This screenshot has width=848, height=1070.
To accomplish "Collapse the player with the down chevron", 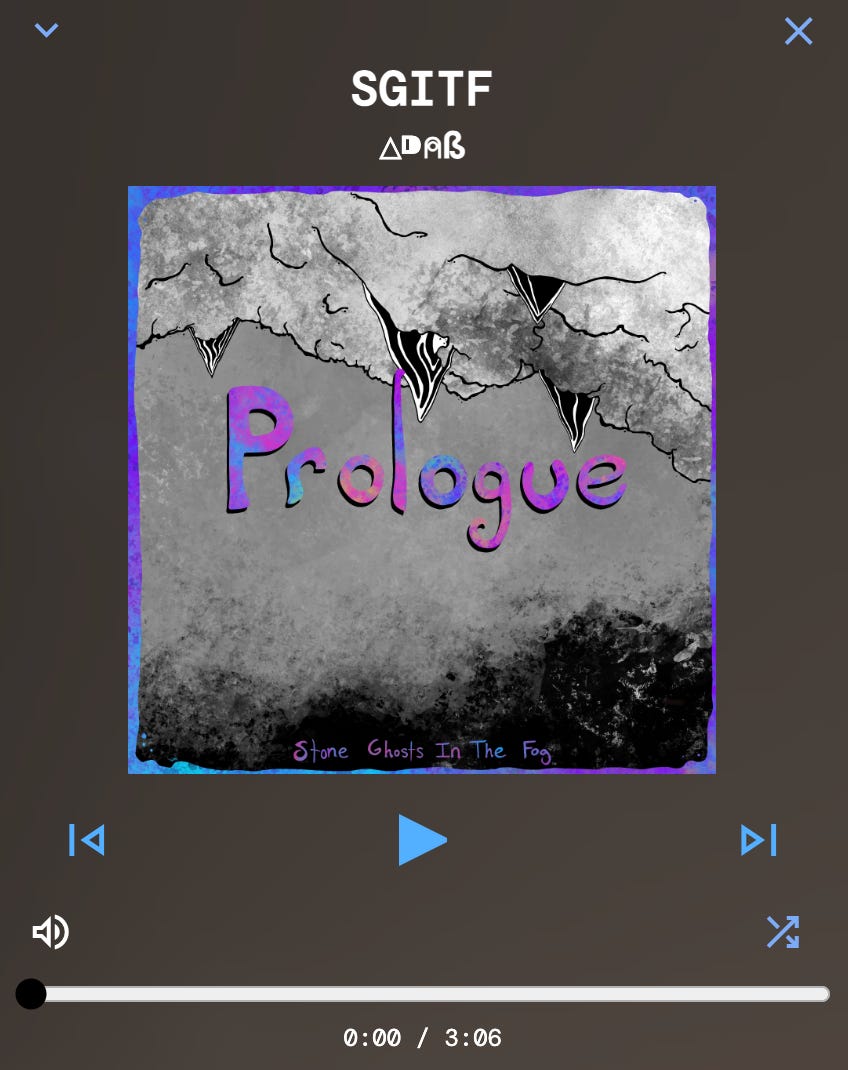I will [x=47, y=31].
